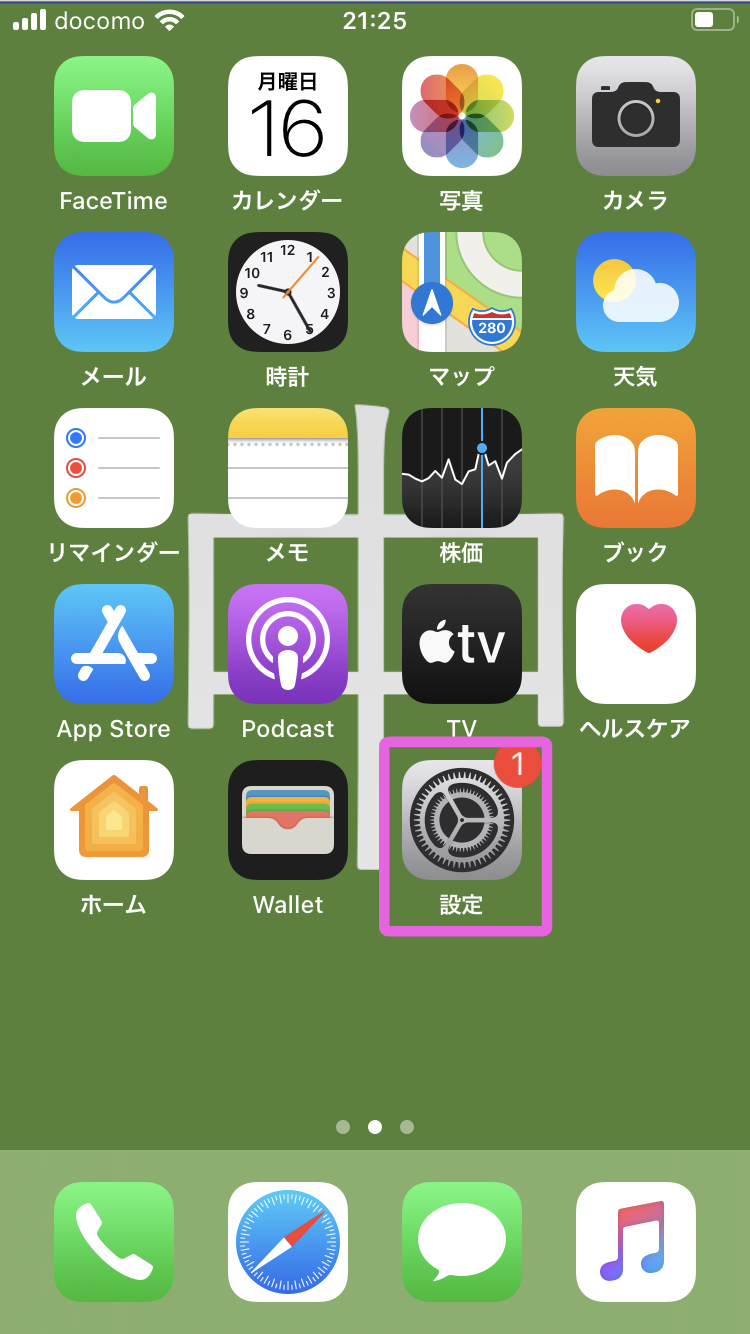750x1334 pixels.
Task: Open the 設定 (Settings) app
Action: [461, 820]
